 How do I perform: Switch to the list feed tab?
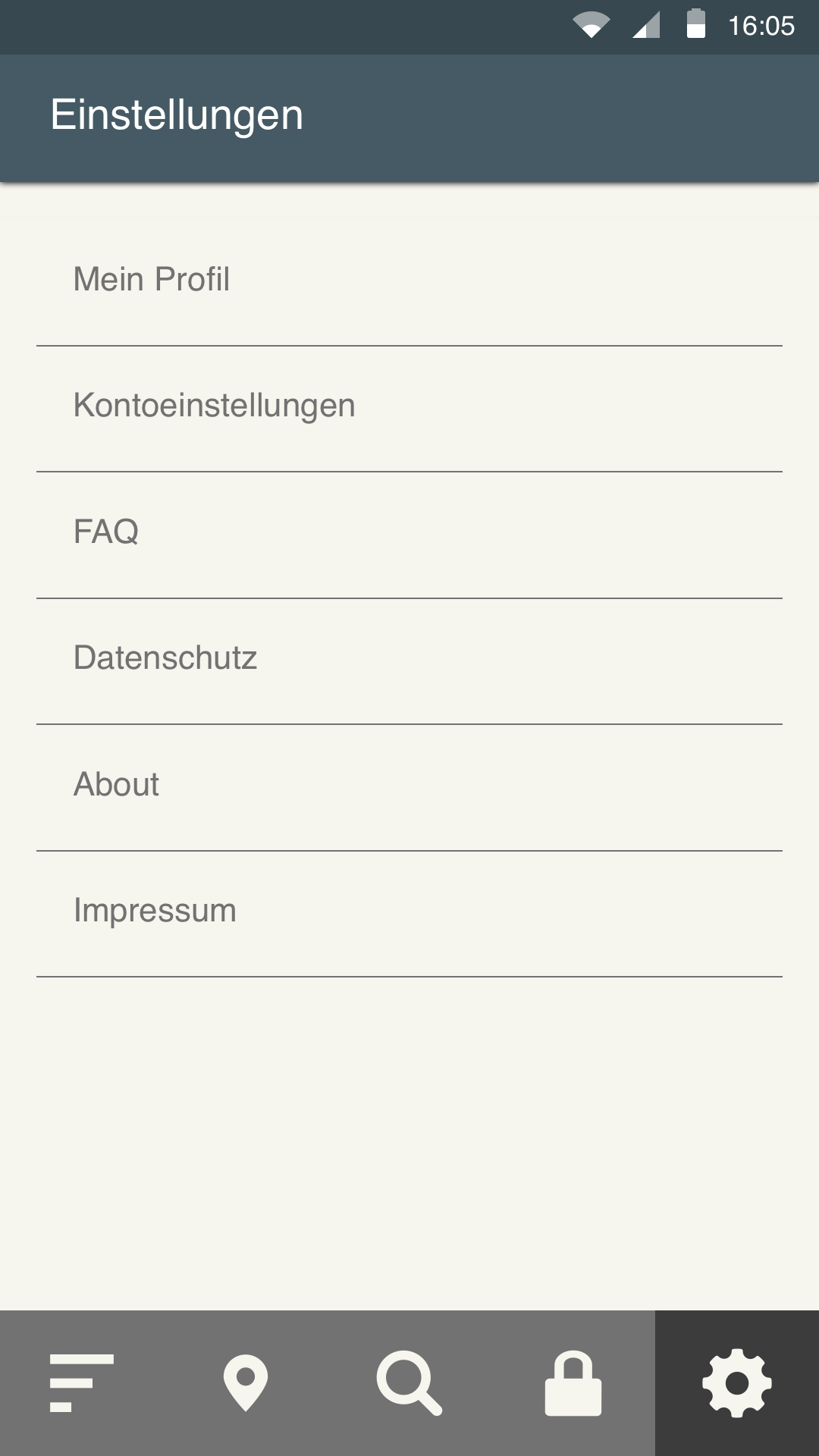pos(82,1383)
